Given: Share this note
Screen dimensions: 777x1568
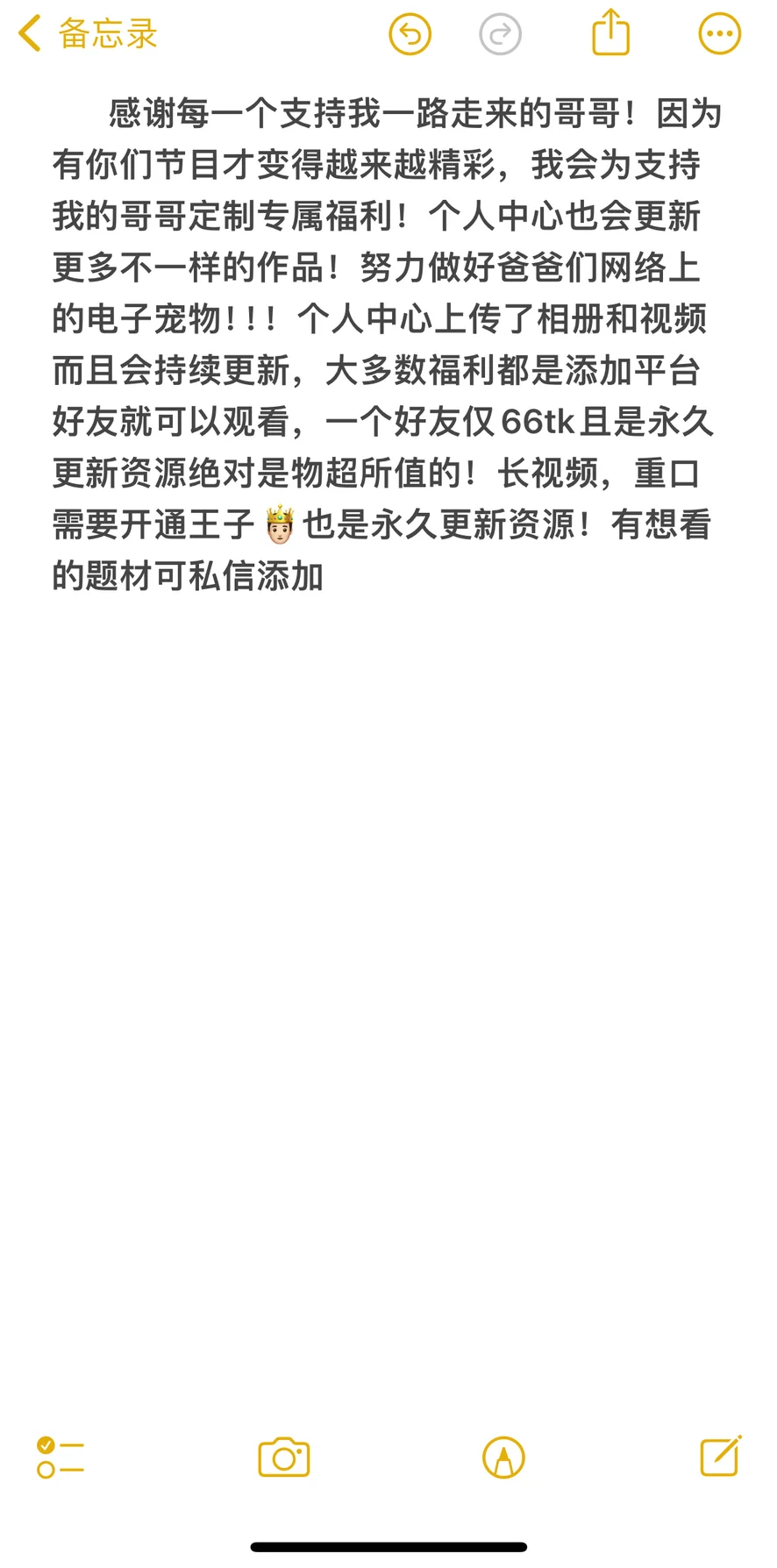Looking at the screenshot, I should click(610, 33).
